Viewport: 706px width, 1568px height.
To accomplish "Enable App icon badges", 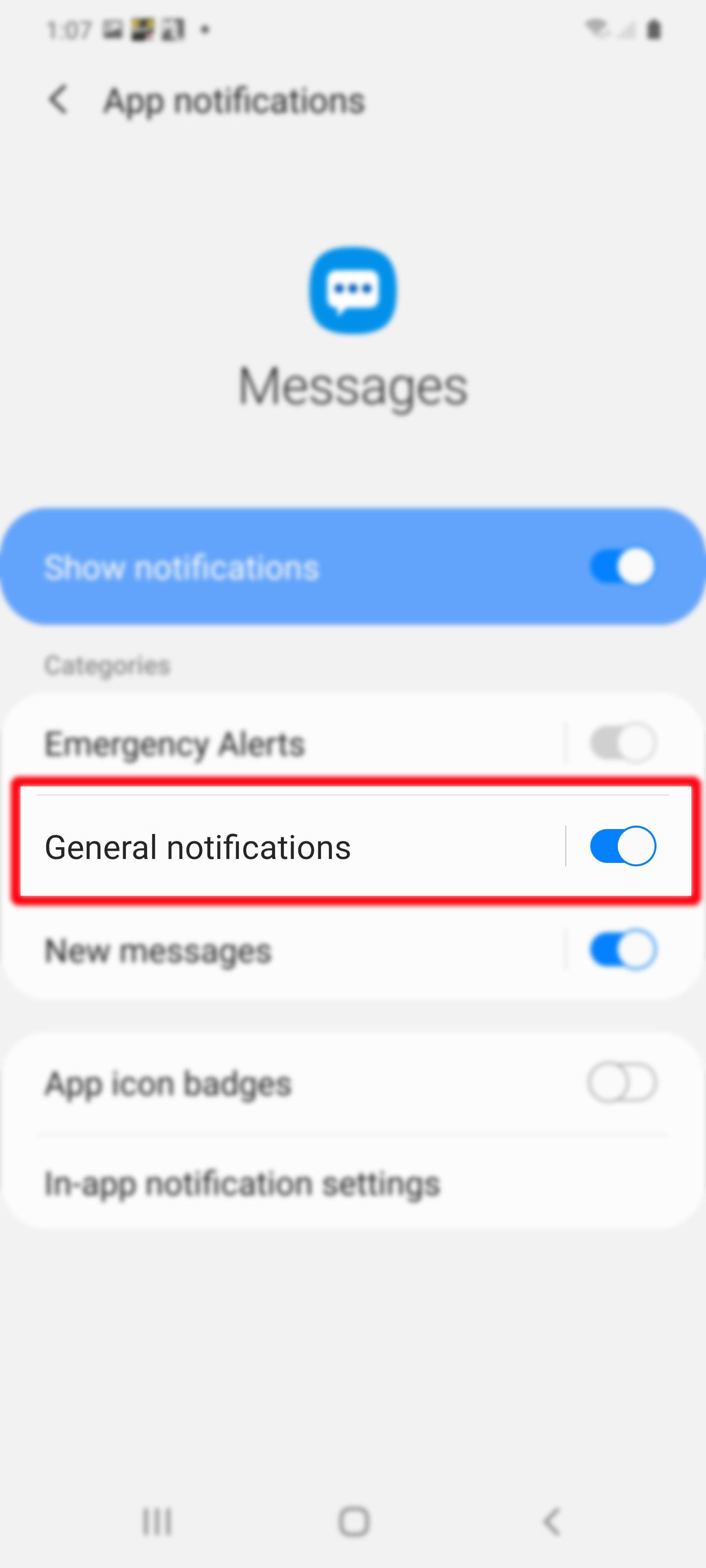I will click(x=622, y=1083).
